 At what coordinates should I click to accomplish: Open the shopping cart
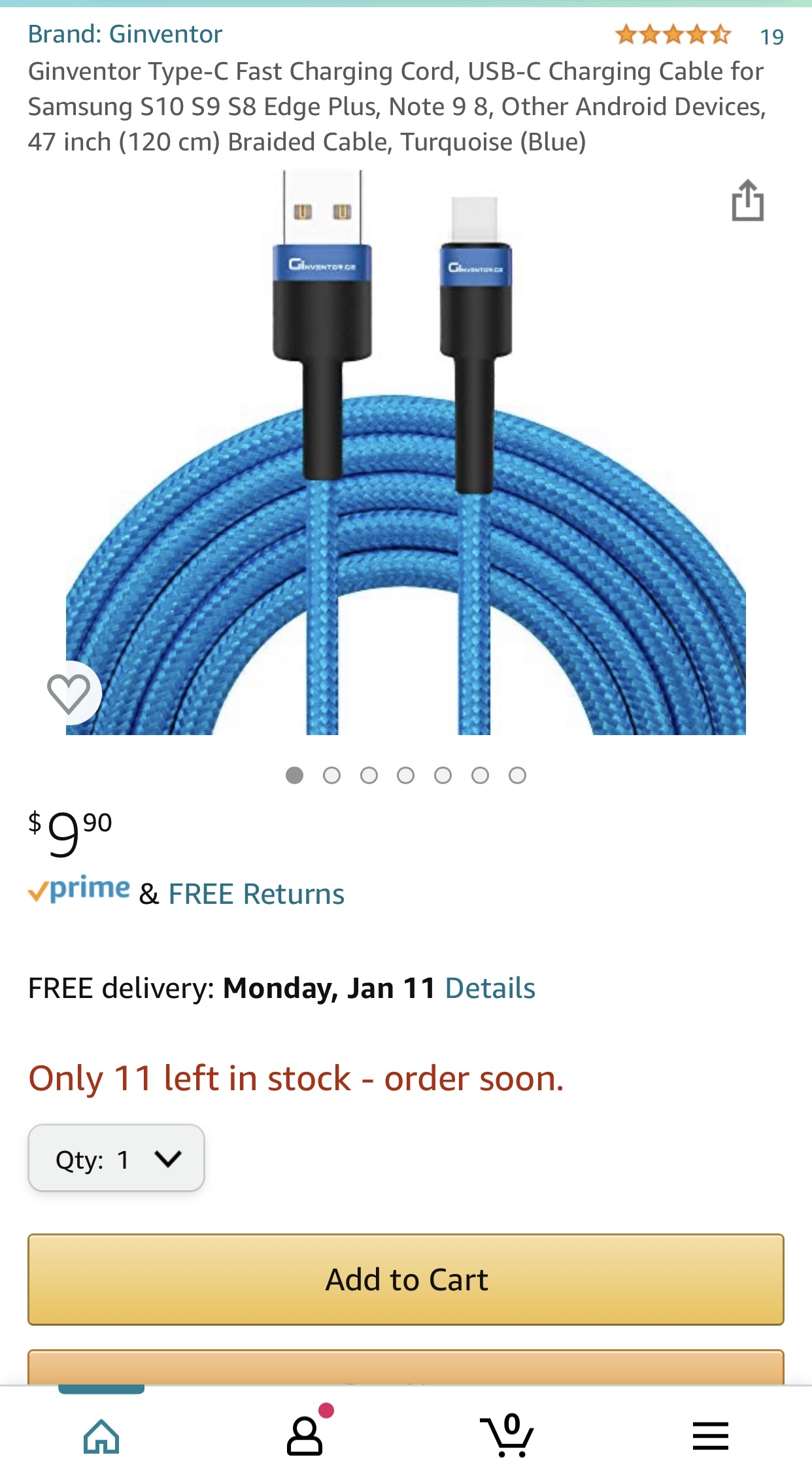click(x=507, y=1436)
